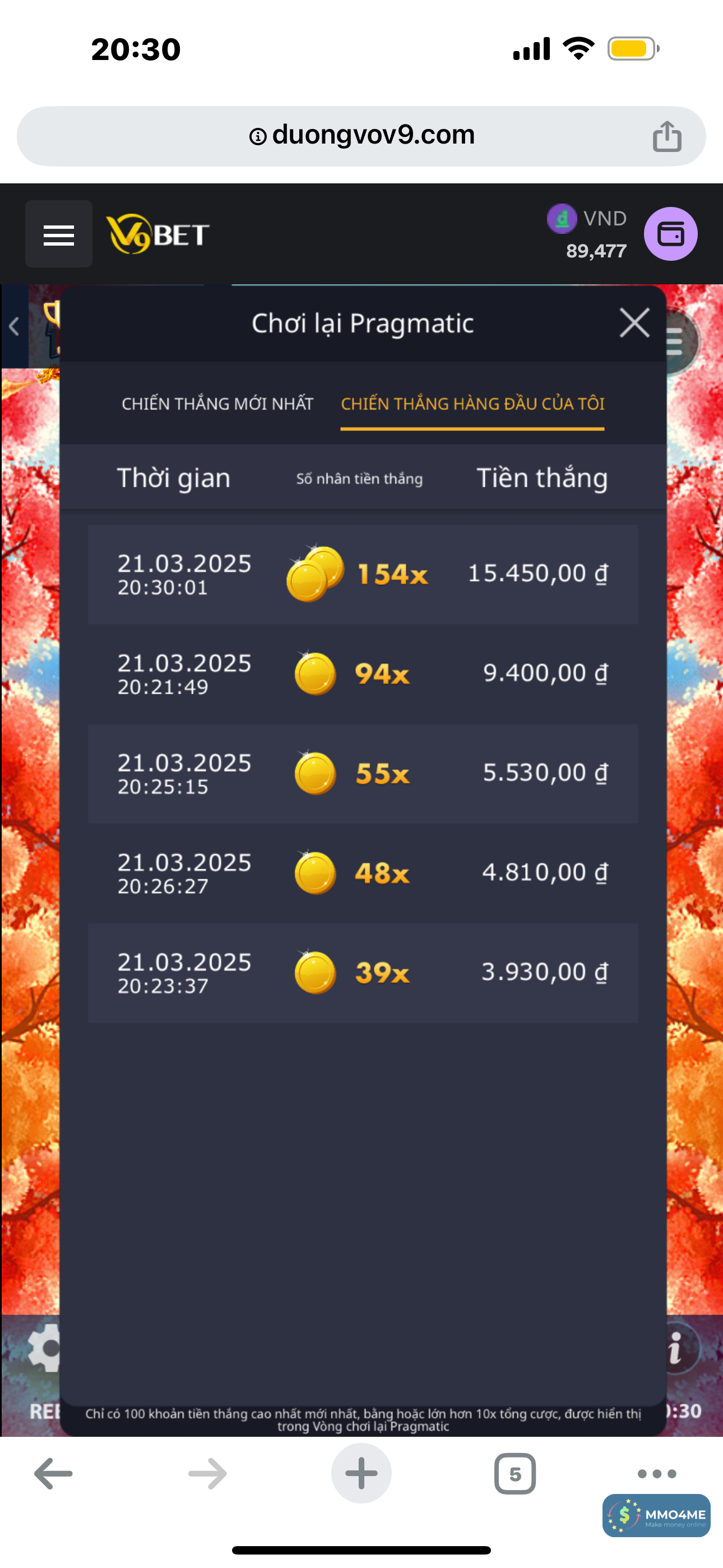723x1568 pixels.
Task: View the 48x win replay from 20:26:27
Action: (x=363, y=874)
